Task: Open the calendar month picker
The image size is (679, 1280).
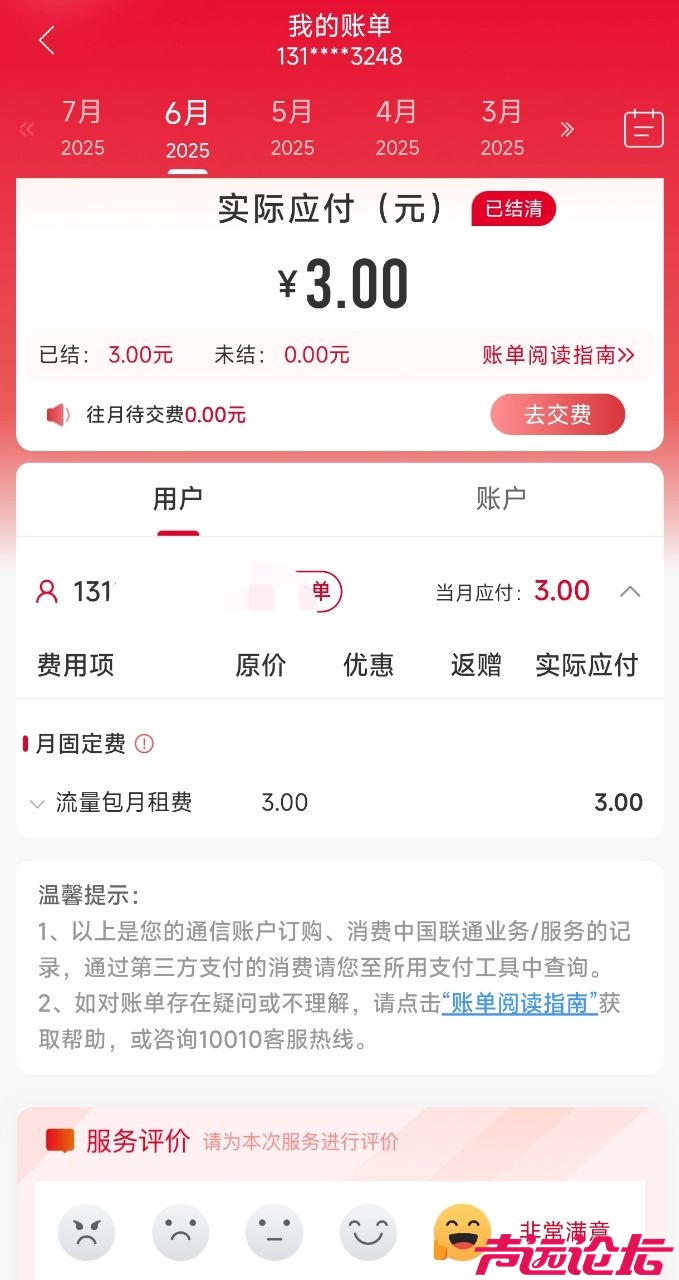Action: coord(643,128)
